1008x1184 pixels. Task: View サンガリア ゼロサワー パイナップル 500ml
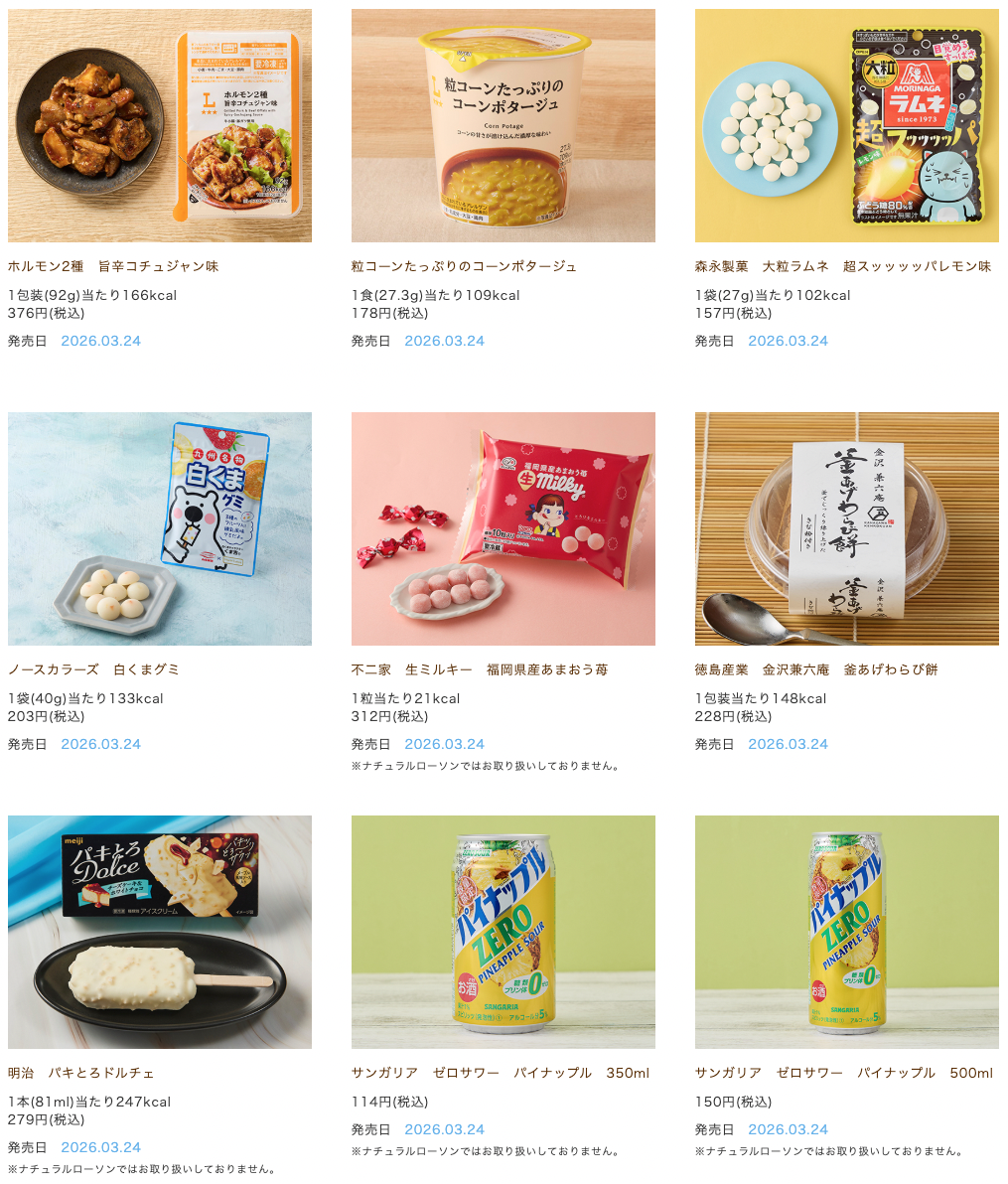tap(846, 933)
